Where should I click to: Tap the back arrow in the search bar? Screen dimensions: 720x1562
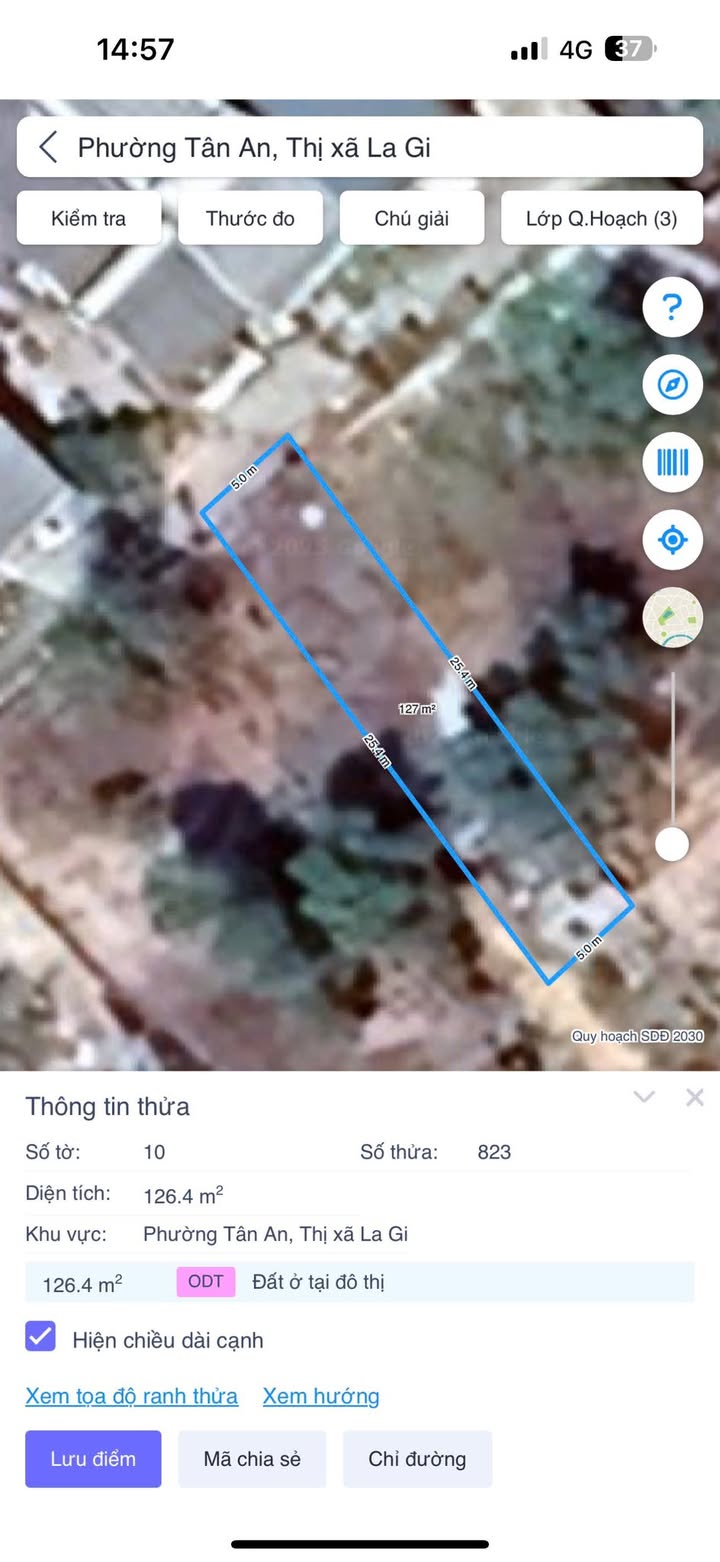point(48,148)
